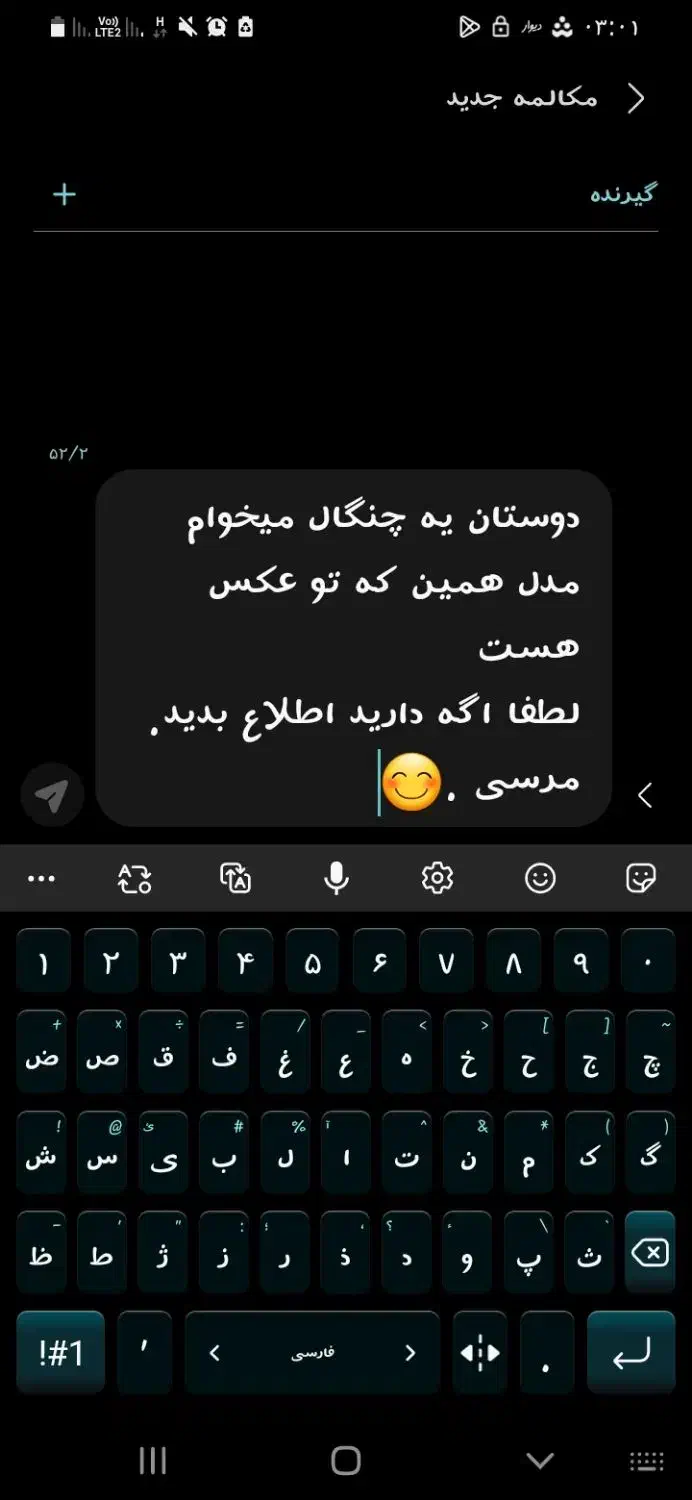Screen dimensions: 692x1500
Task: Tap inside the message text box
Action: 354,648
